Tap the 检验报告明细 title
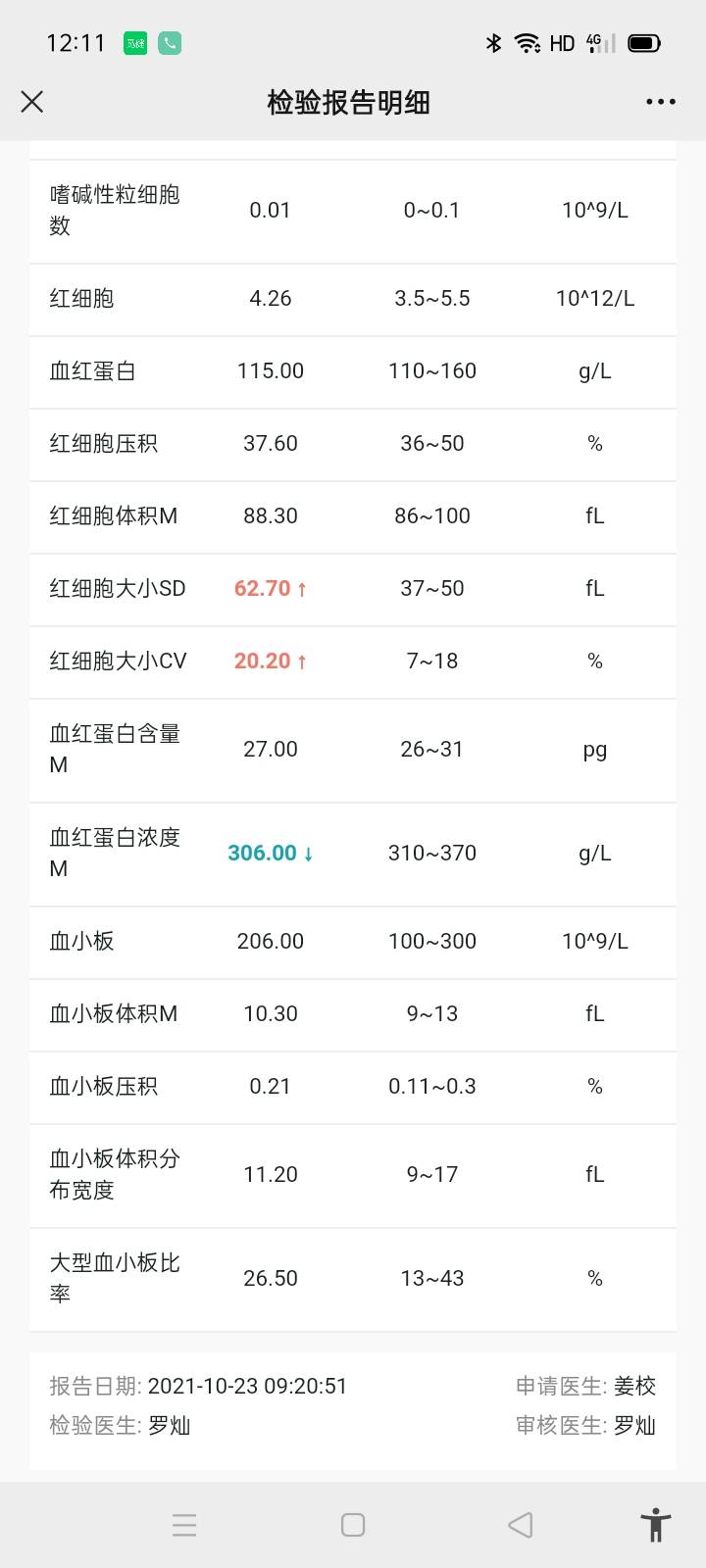 350,101
